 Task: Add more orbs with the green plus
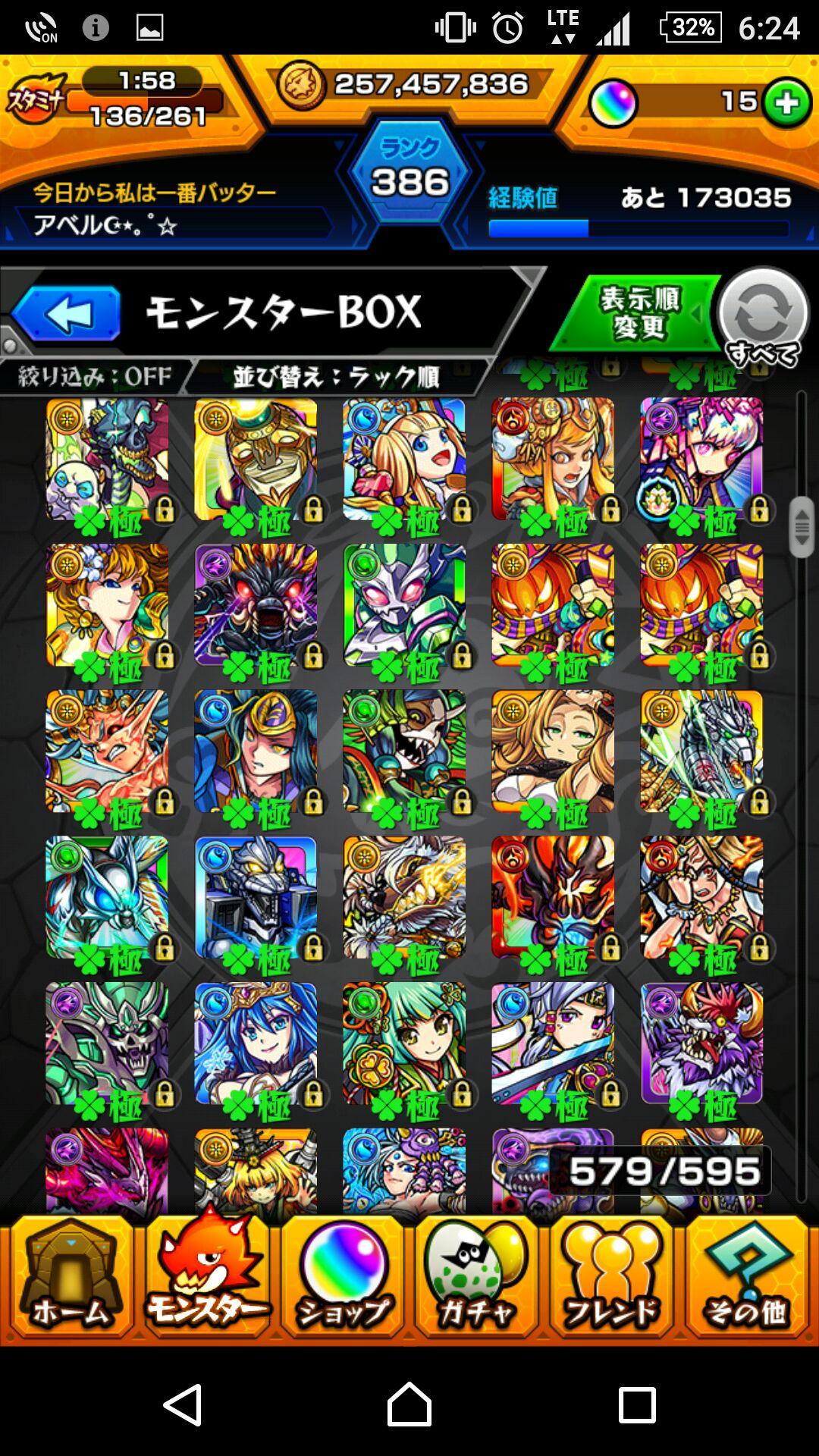point(786,102)
